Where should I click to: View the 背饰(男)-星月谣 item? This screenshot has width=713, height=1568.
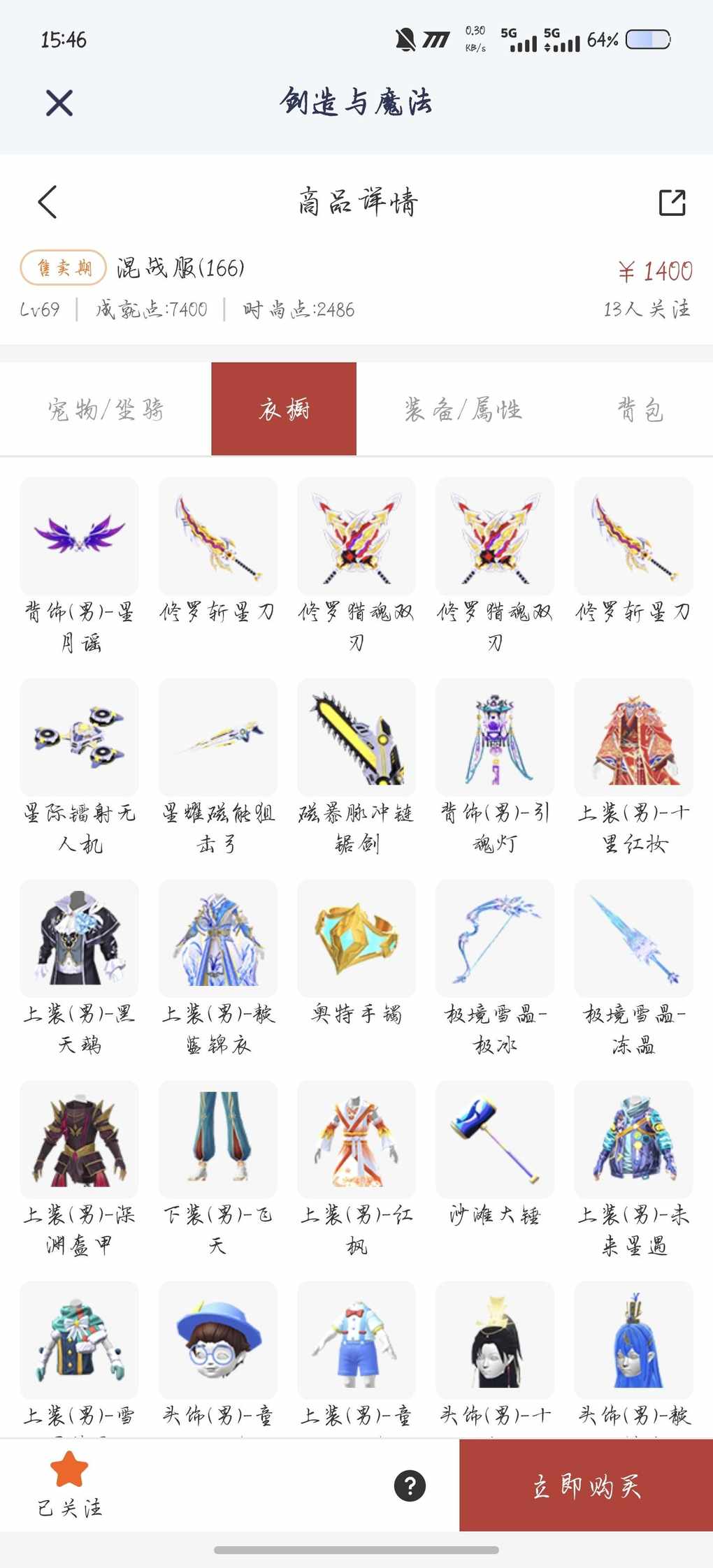click(x=79, y=537)
